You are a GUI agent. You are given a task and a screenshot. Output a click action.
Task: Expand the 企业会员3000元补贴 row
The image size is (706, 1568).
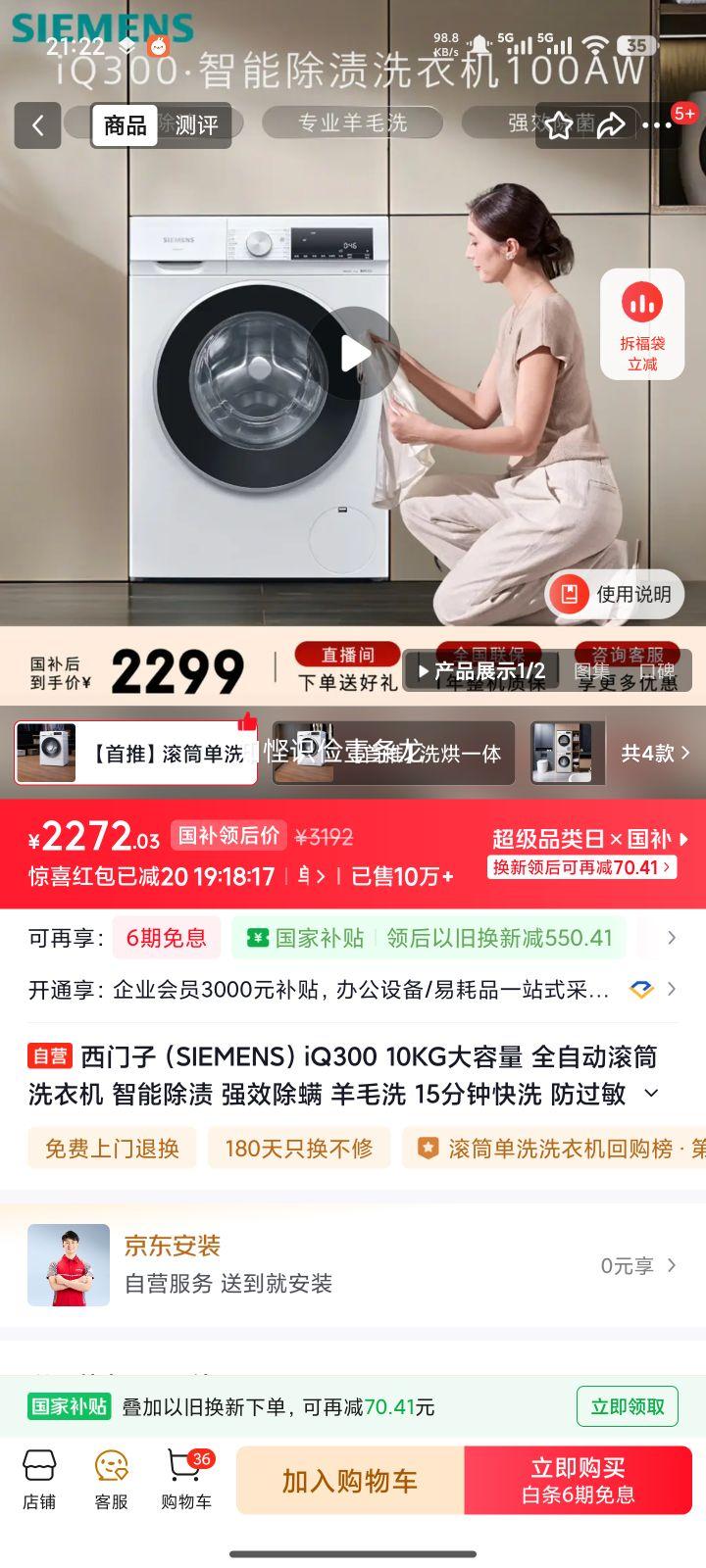tap(671, 989)
